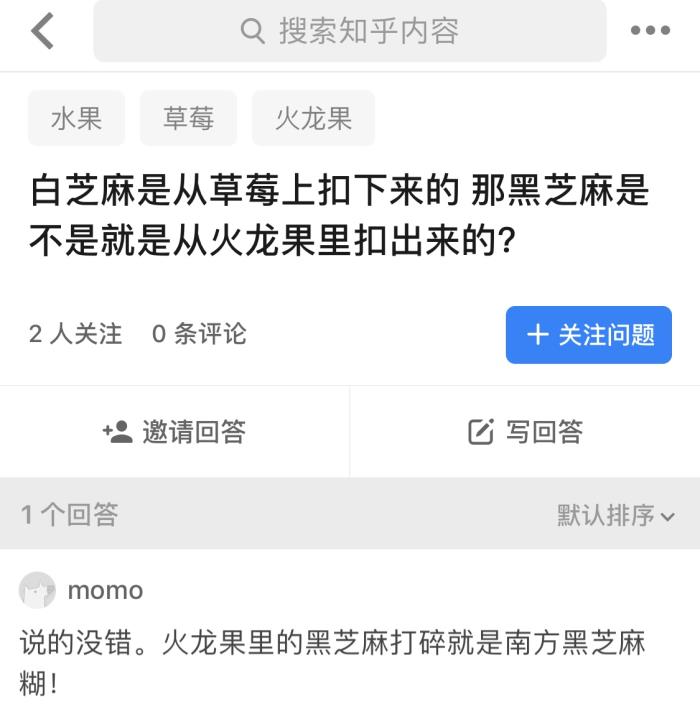Go back using the top-left arrow

click(x=42, y=31)
